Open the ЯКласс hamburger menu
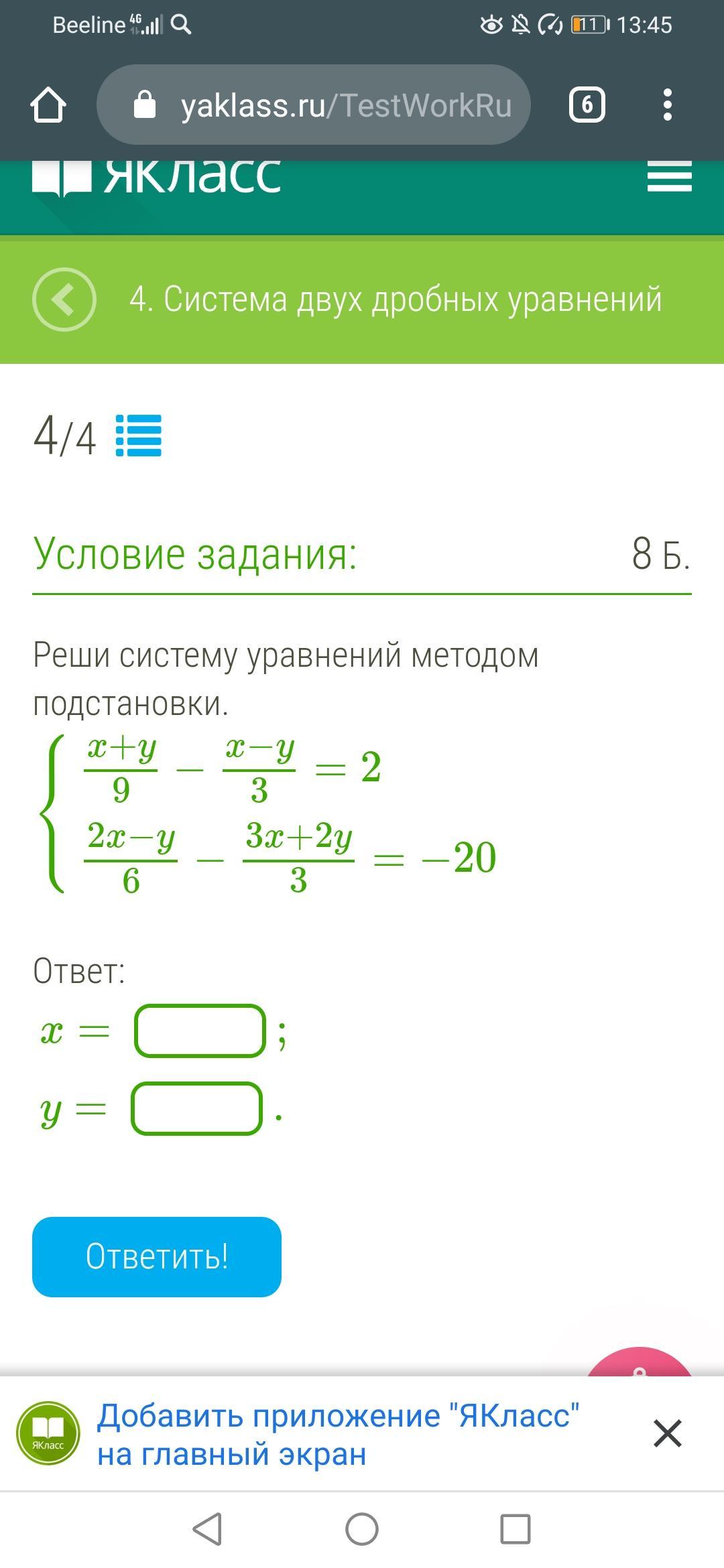 pos(669,178)
